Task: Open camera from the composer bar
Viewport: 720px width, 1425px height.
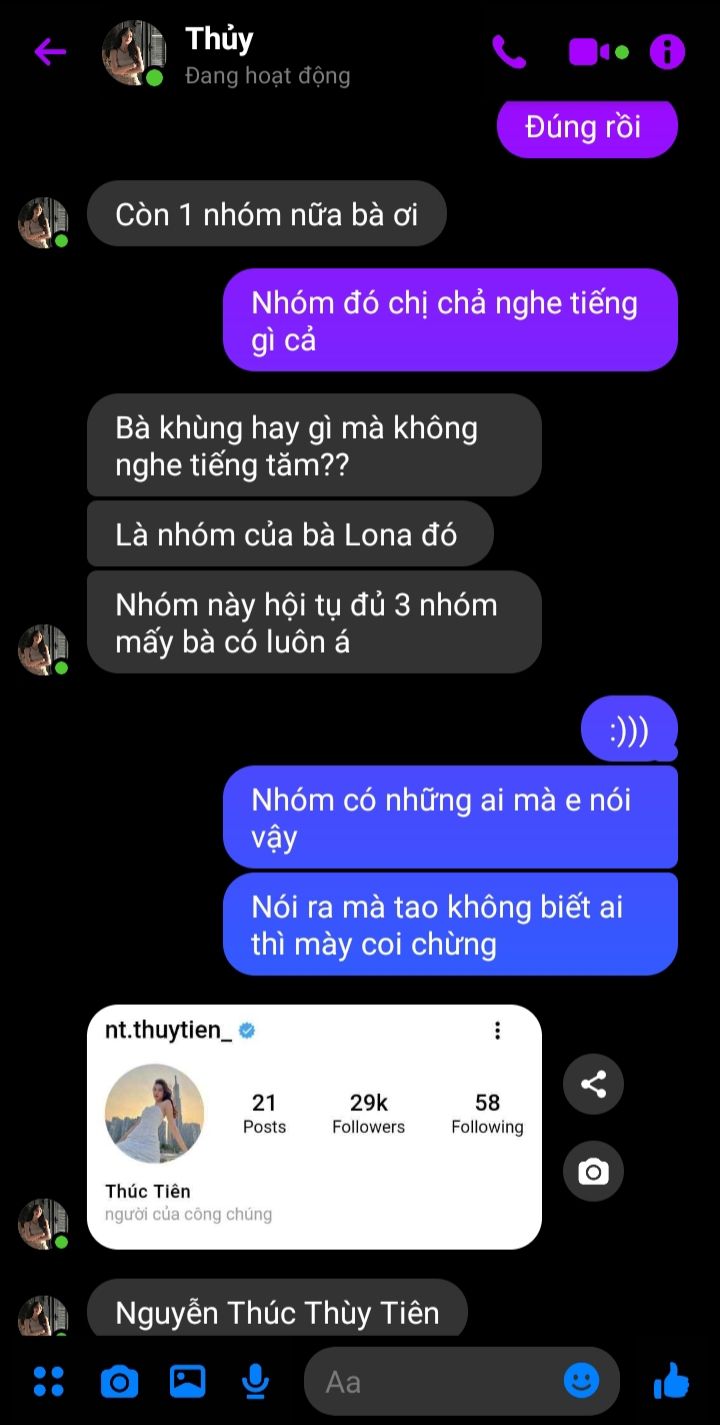Action: tap(119, 1381)
